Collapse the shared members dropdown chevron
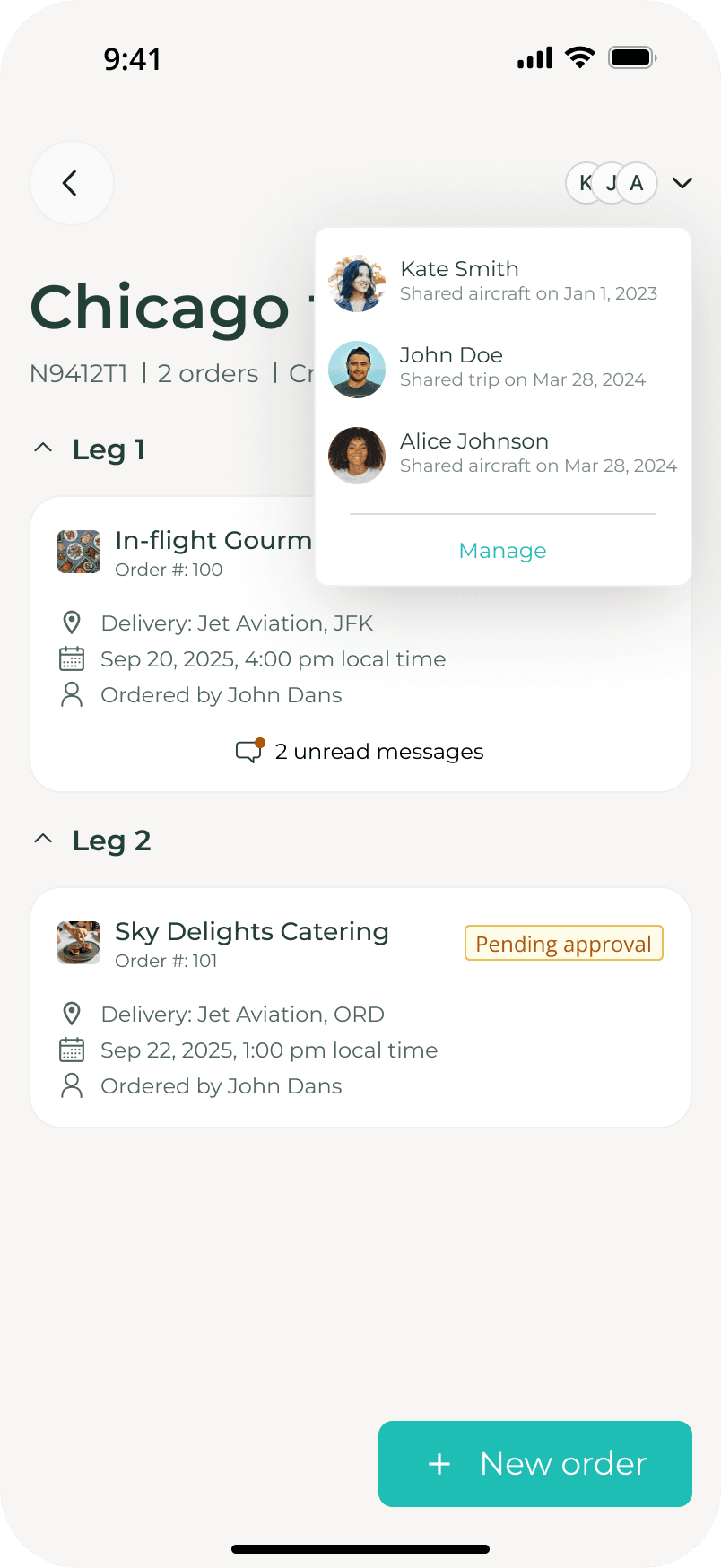 tap(682, 183)
